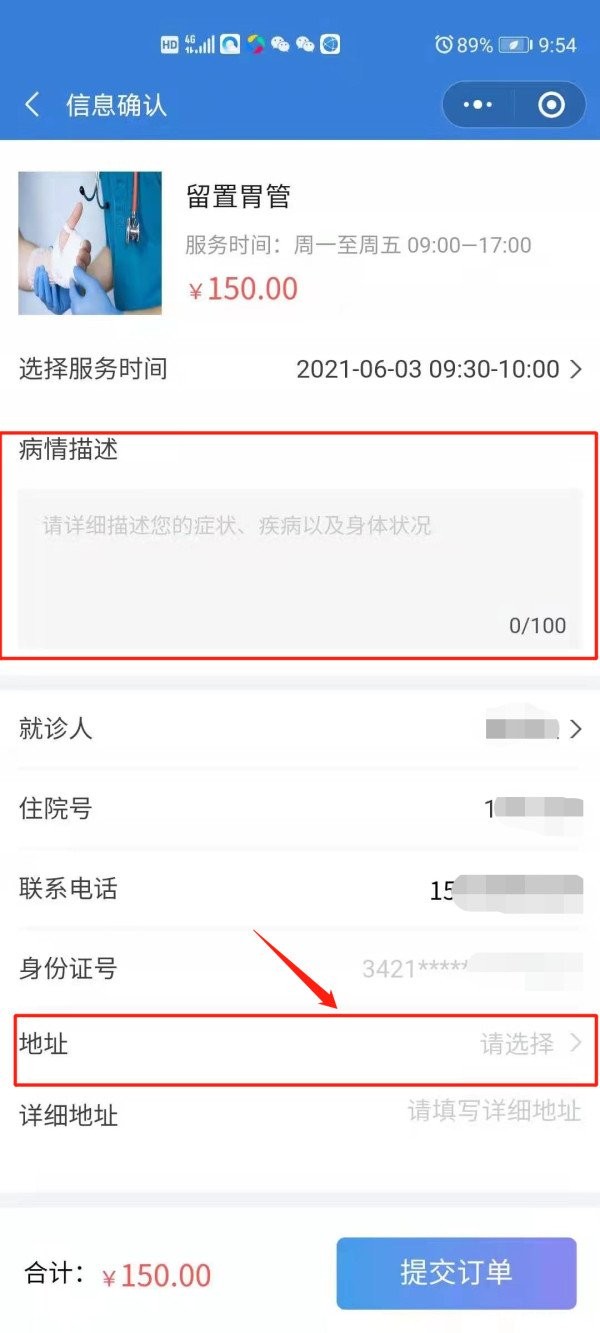Open the 地址 region picker
The image size is (600, 1333).
click(528, 1045)
